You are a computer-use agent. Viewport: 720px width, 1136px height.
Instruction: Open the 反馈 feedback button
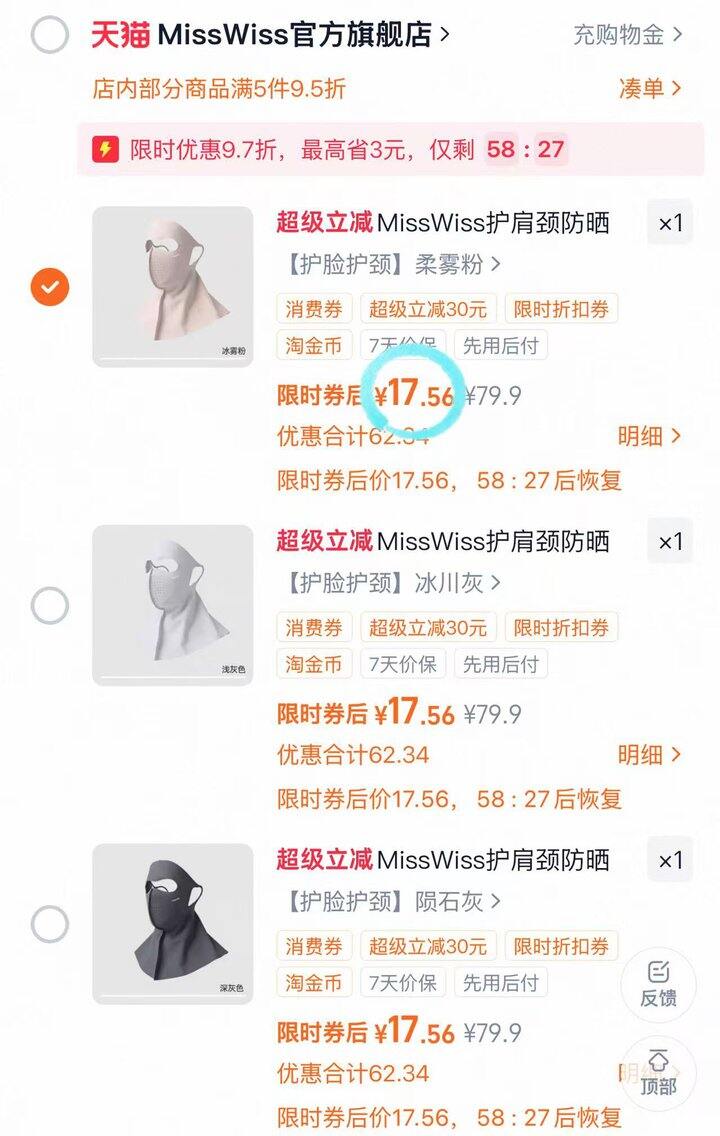pos(658,983)
